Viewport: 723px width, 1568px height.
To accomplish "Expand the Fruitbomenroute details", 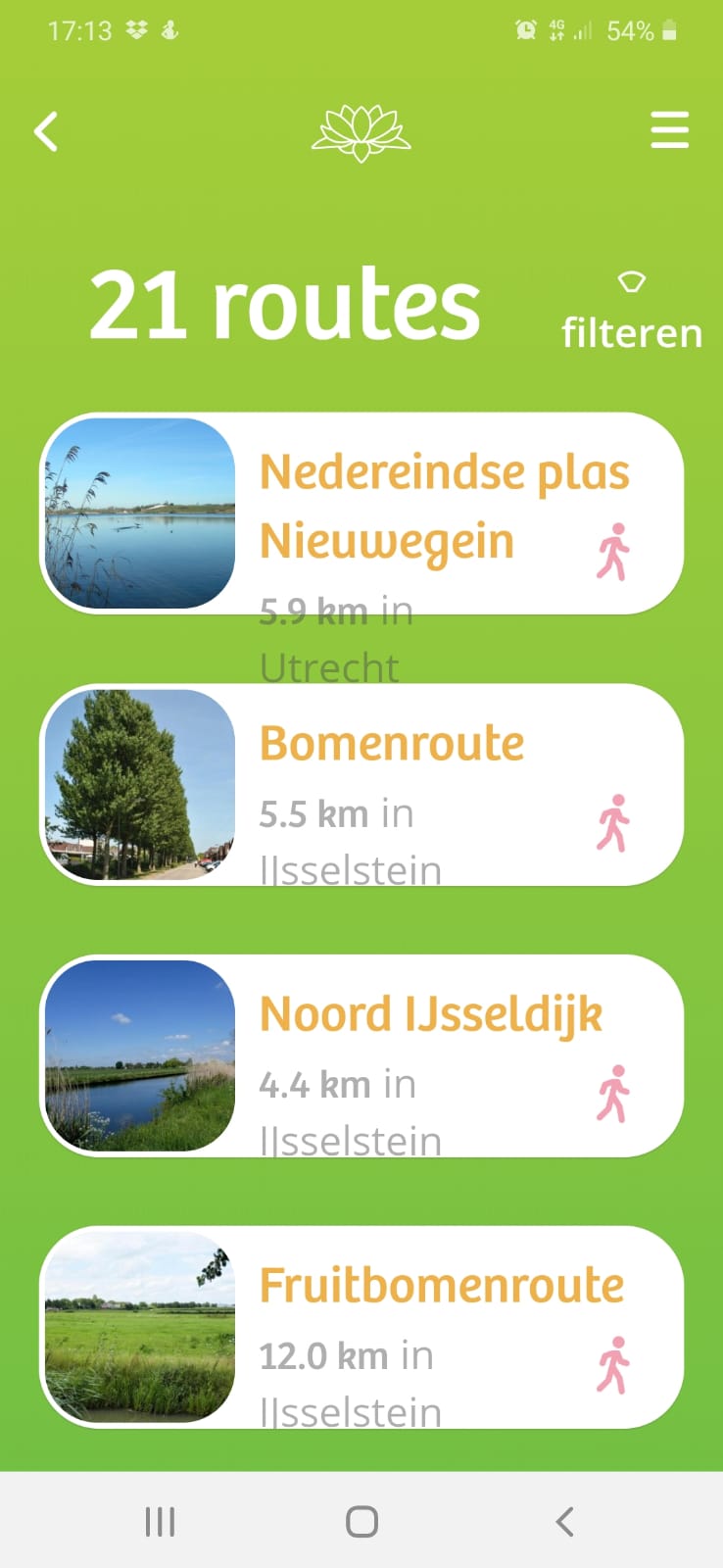I will [x=440, y=1285].
